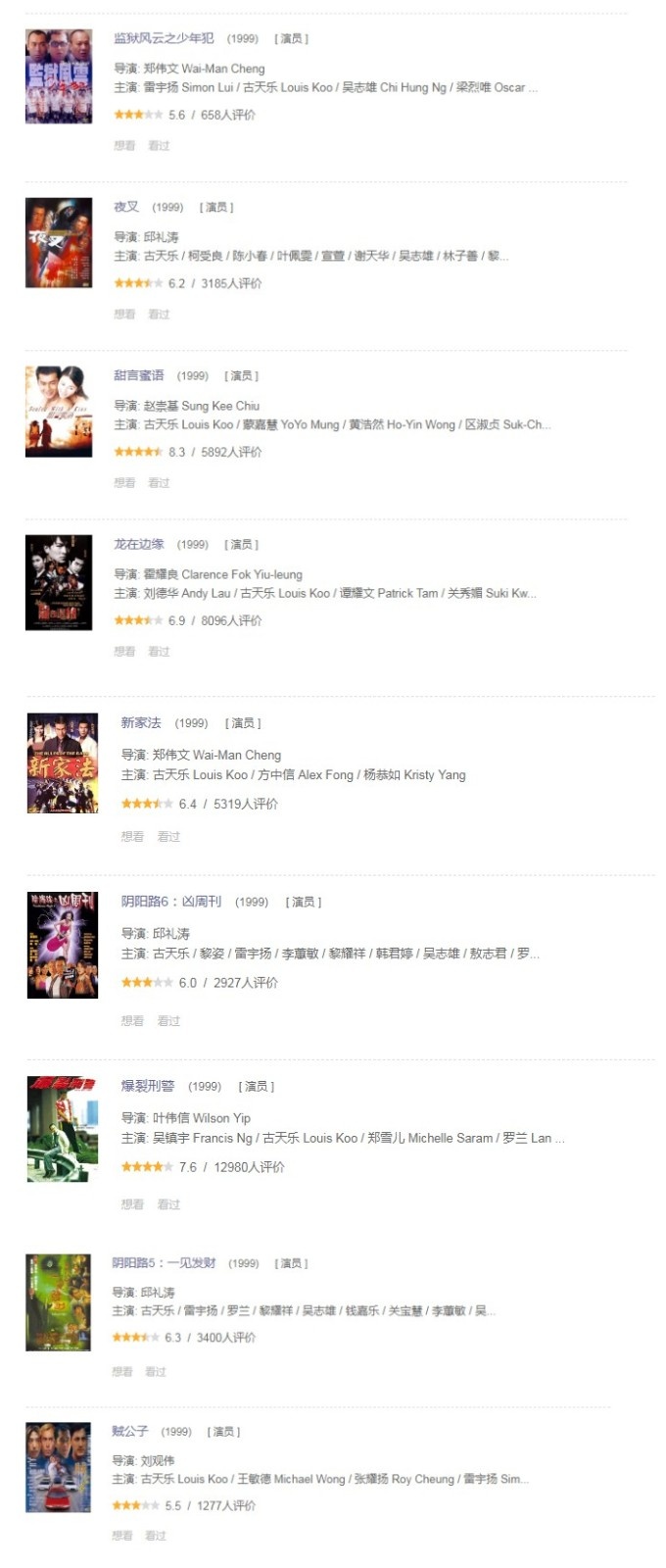This screenshot has height=1568, width=666.
Task: Open the movie 监狱风云之少年犯
Action: click(163, 38)
